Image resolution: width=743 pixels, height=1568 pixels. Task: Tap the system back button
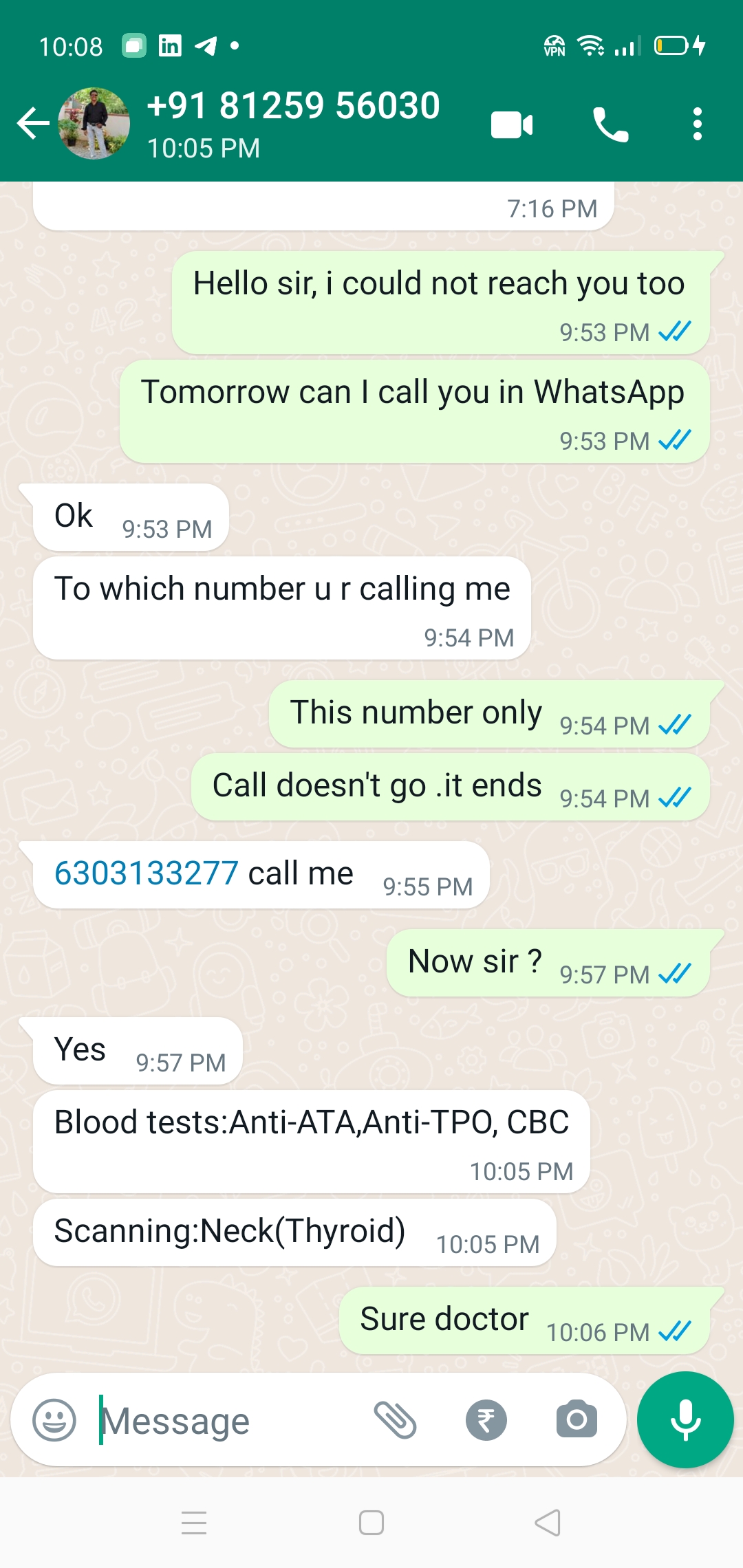tap(548, 1523)
